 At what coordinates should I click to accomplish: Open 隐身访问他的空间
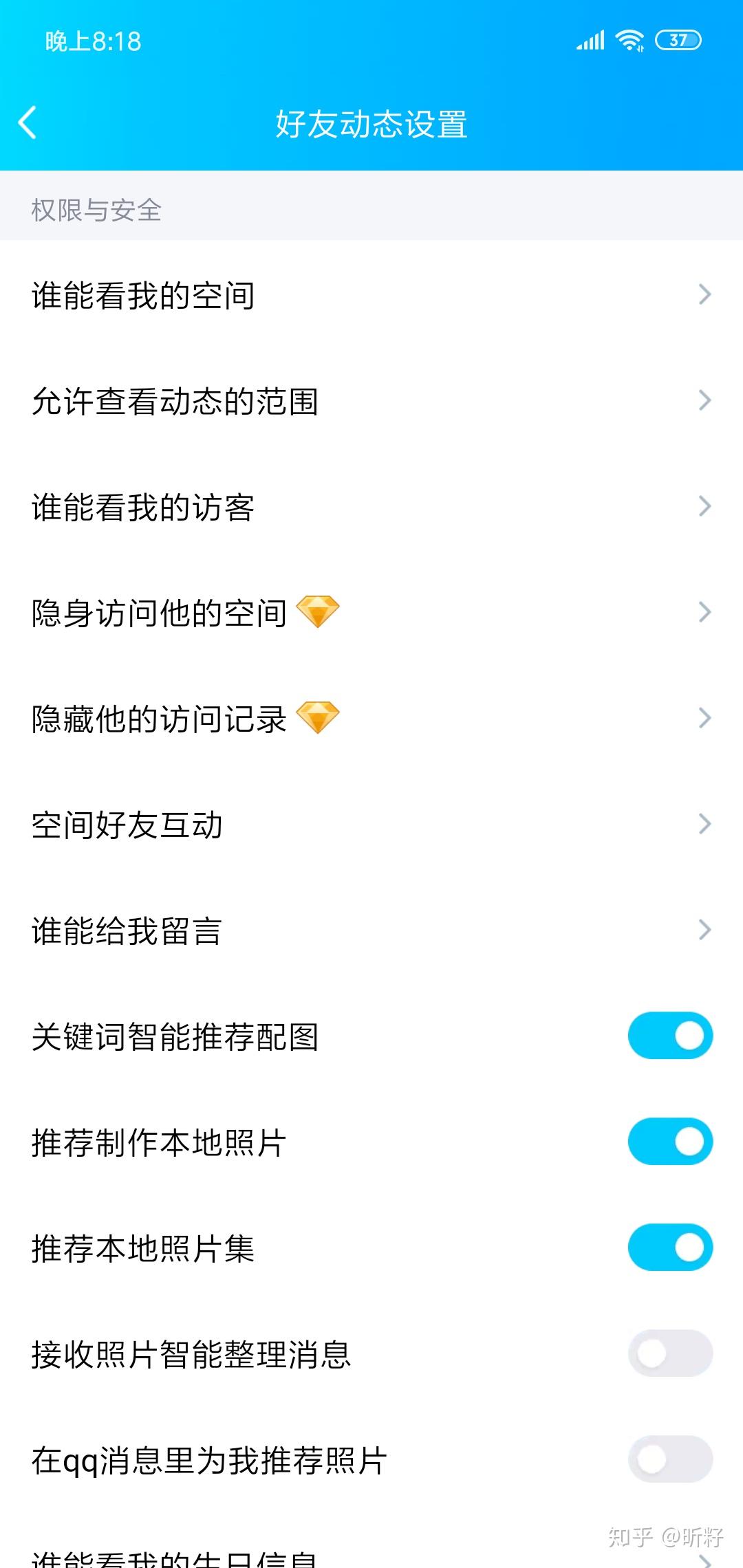371,613
